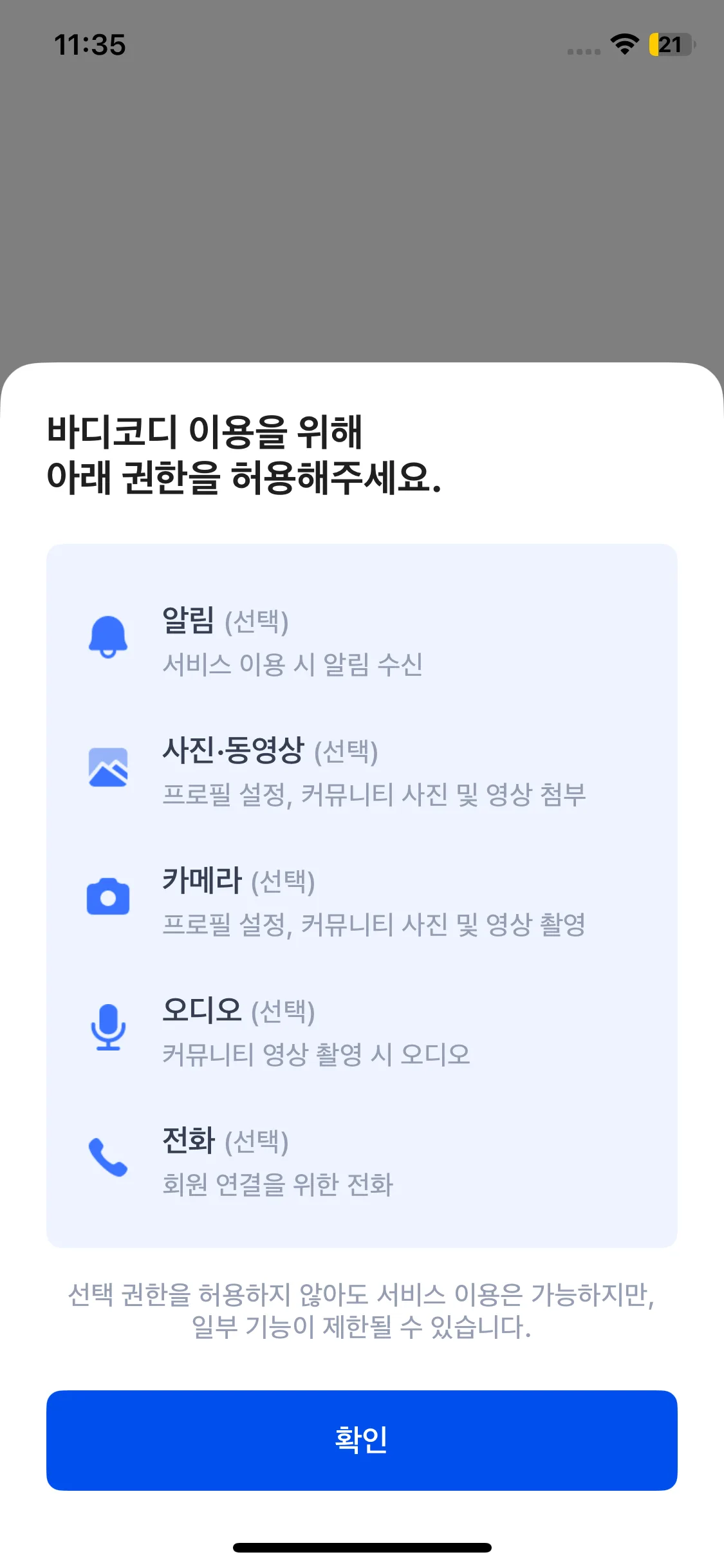Confirm permissions with the 확인 button

(x=362, y=1440)
